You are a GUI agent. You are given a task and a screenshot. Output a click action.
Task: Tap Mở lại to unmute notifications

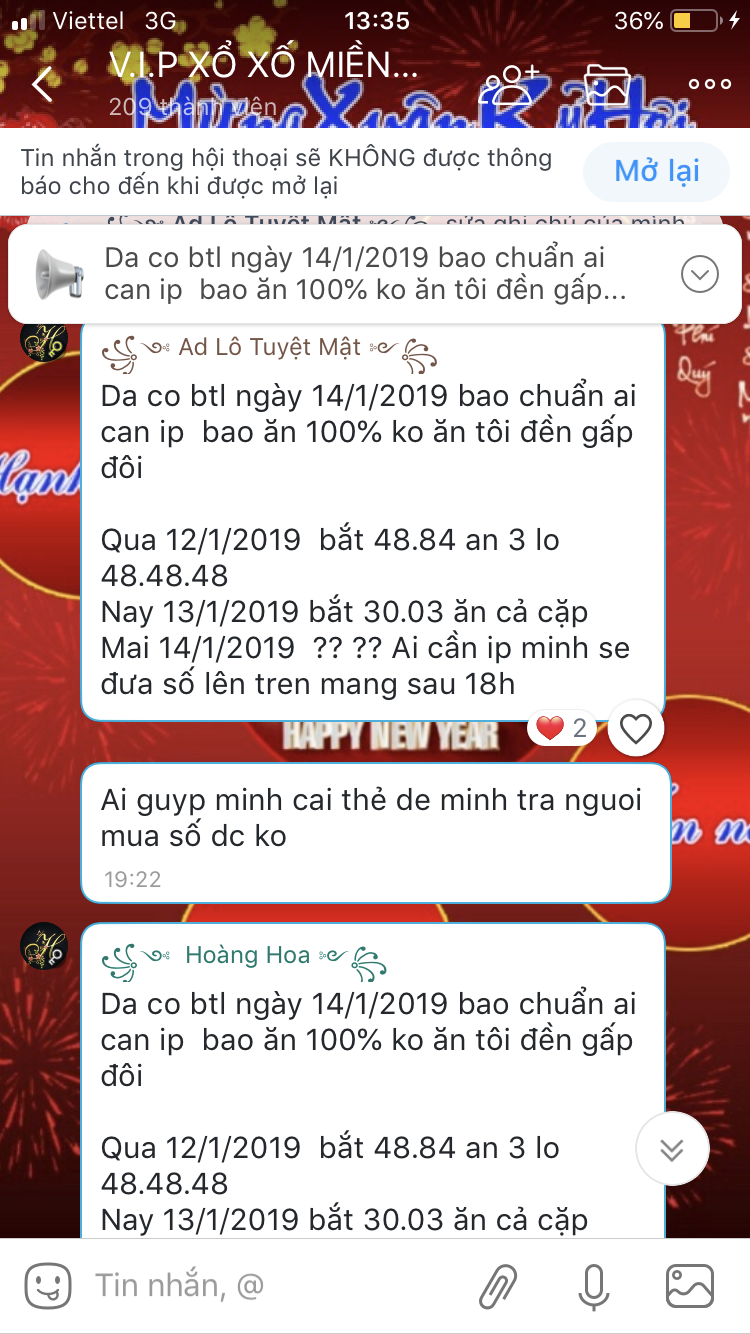click(657, 171)
